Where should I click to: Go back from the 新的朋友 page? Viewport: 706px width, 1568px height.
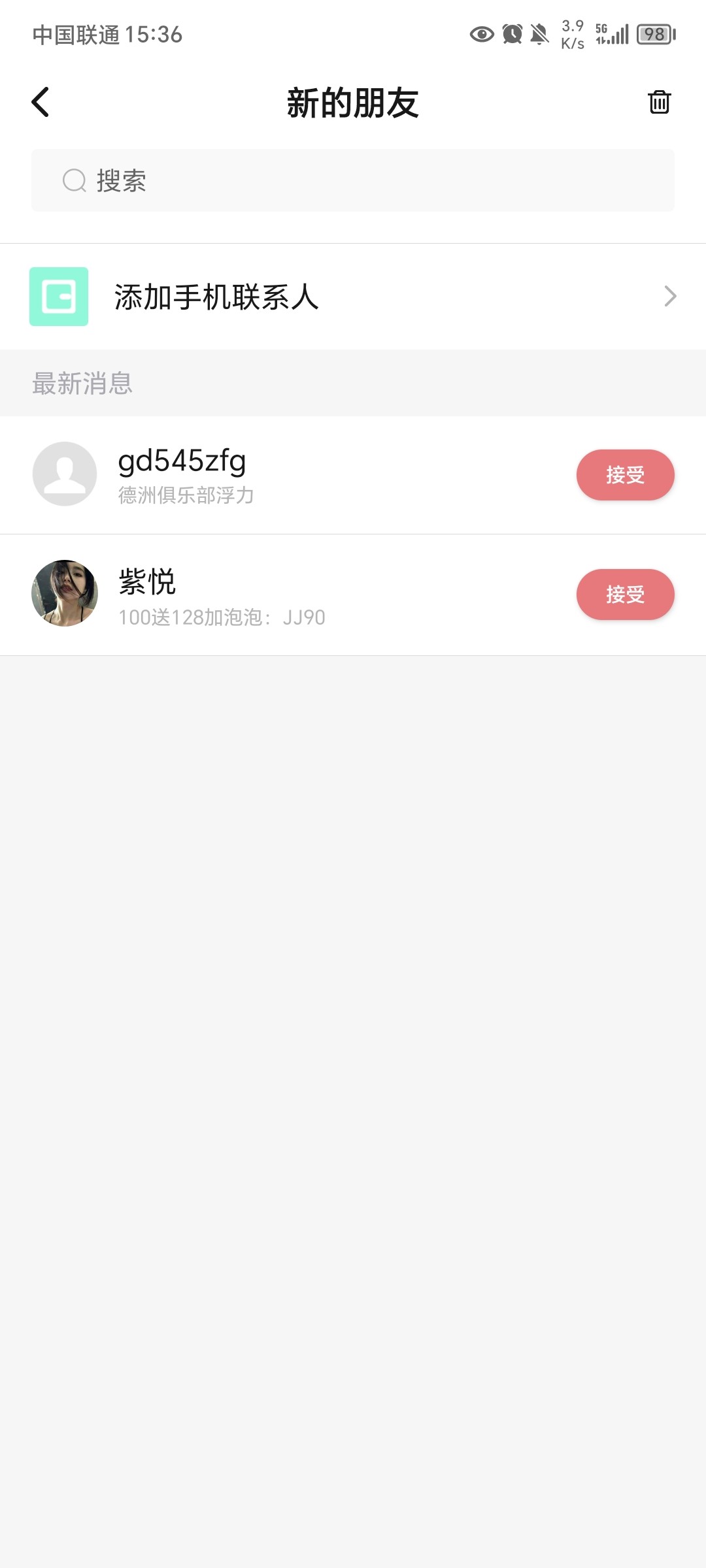click(41, 102)
